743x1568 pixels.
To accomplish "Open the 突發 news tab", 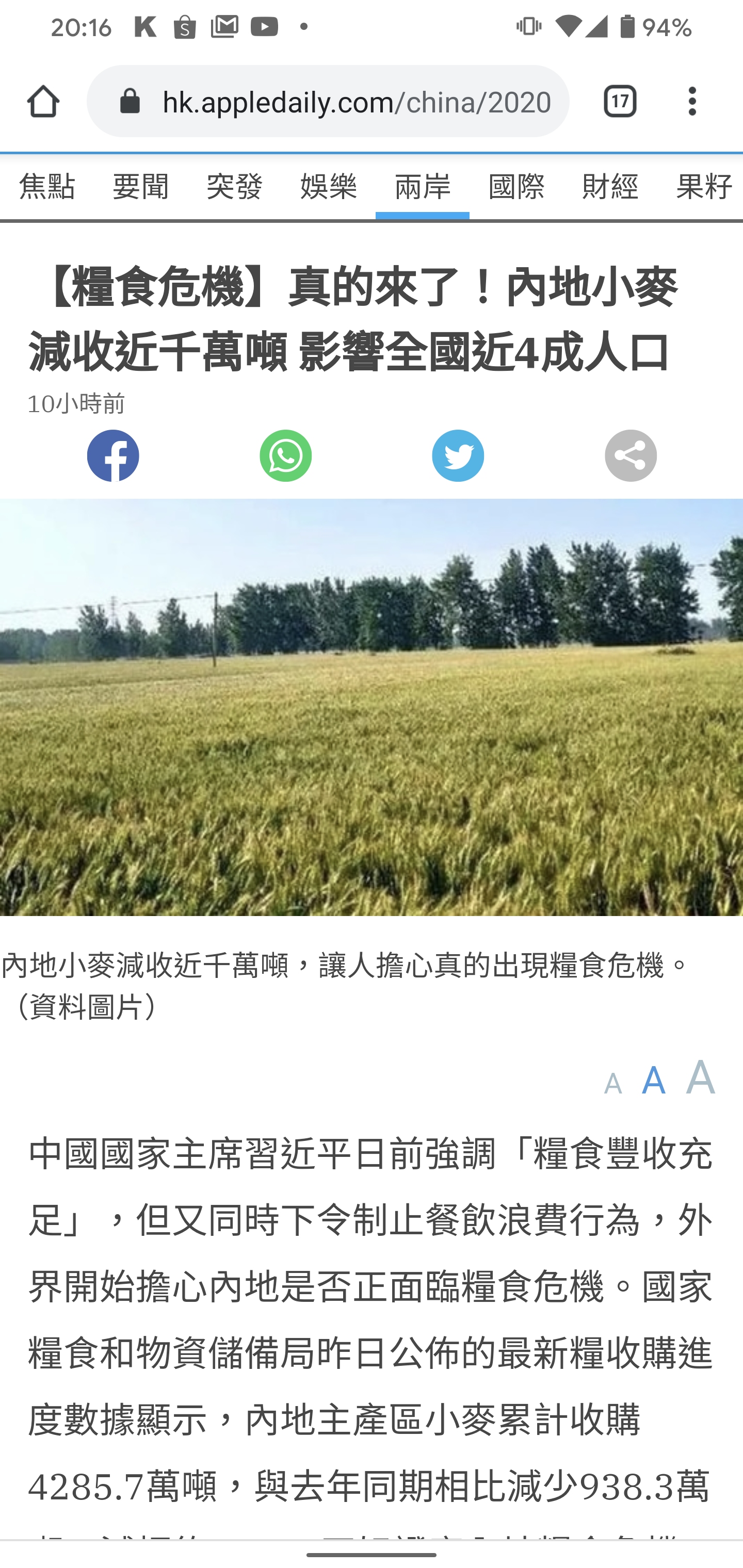I will pyautogui.click(x=234, y=186).
